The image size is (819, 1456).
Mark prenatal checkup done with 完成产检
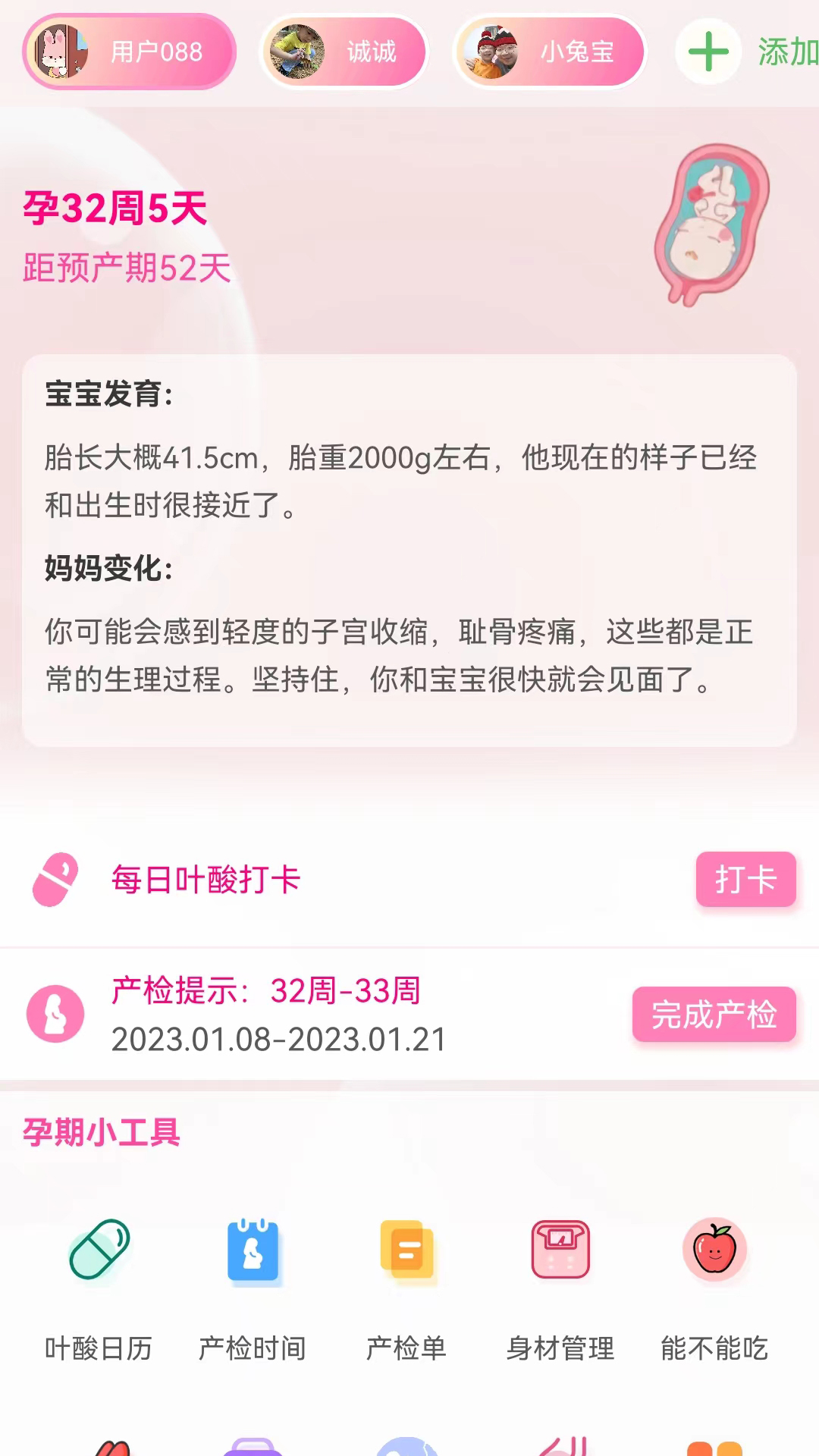(x=714, y=1015)
